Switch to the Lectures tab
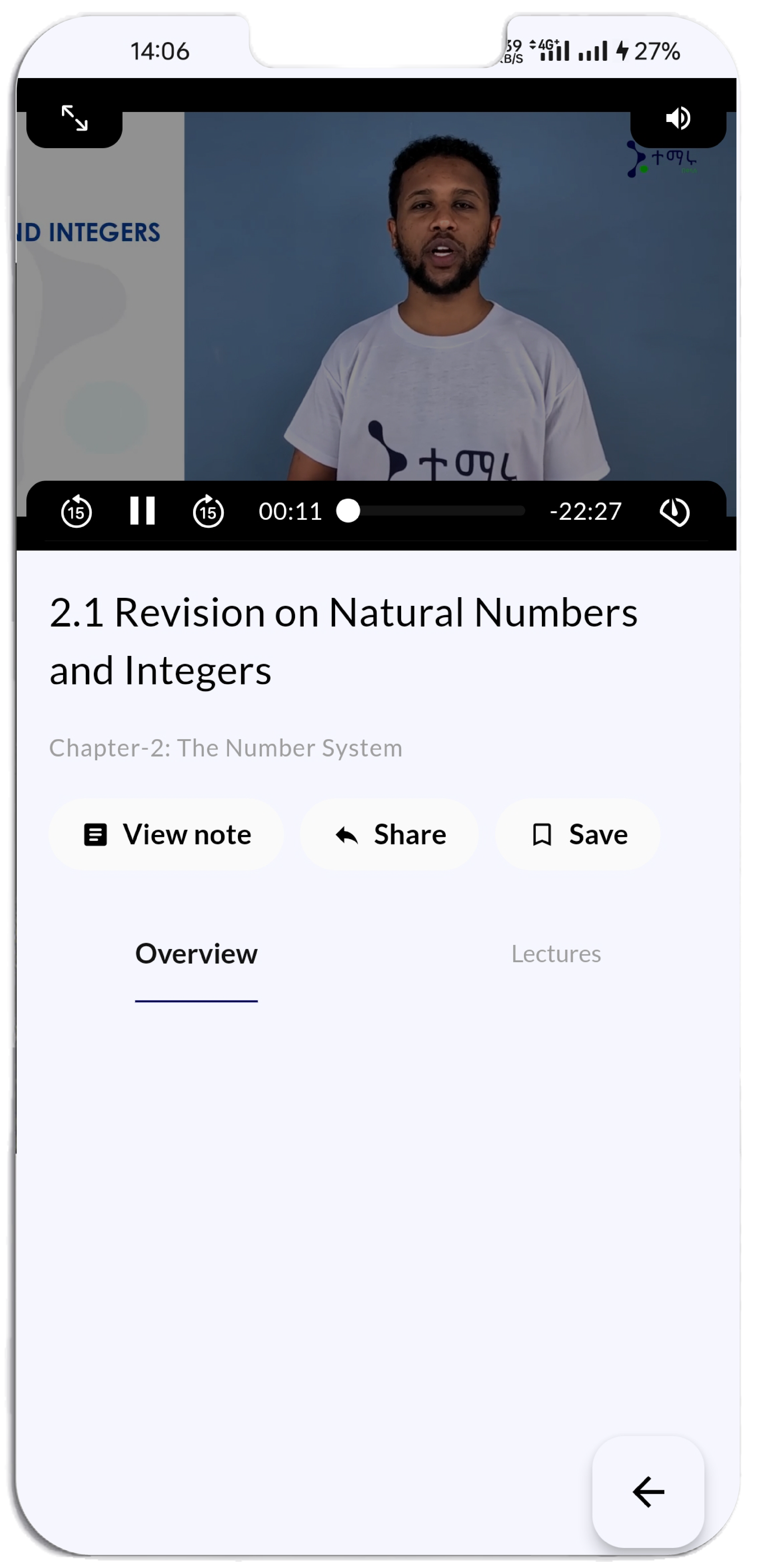The height and width of the screenshot is (1568, 757). pos(556,954)
